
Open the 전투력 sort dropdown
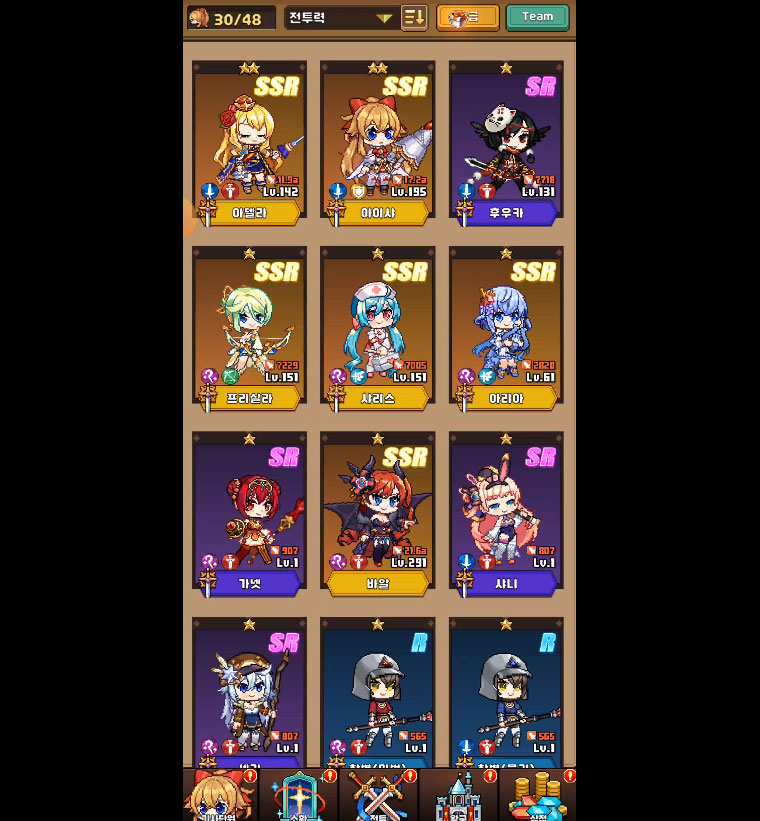340,17
